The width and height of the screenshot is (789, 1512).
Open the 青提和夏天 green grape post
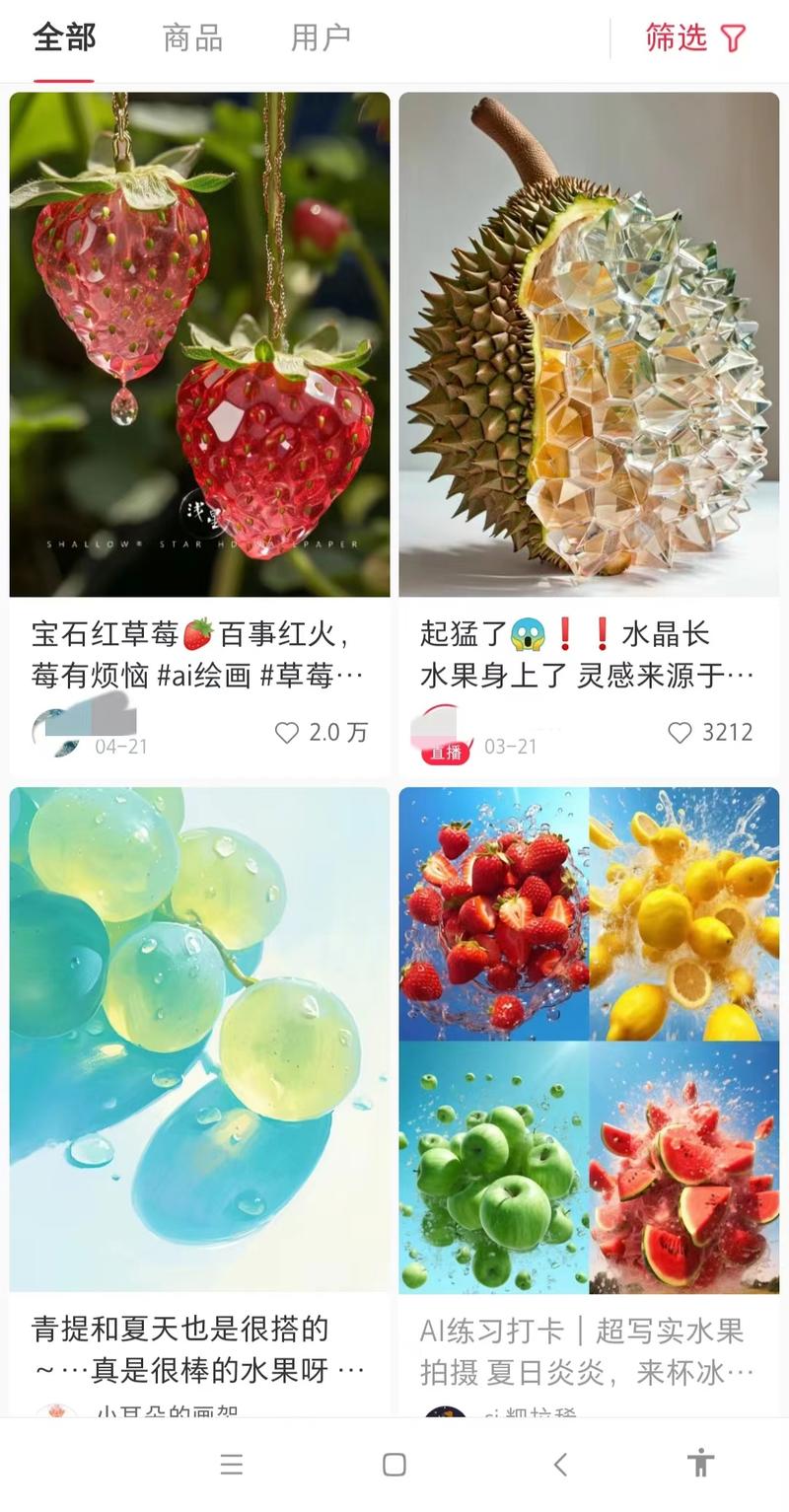click(199, 1039)
